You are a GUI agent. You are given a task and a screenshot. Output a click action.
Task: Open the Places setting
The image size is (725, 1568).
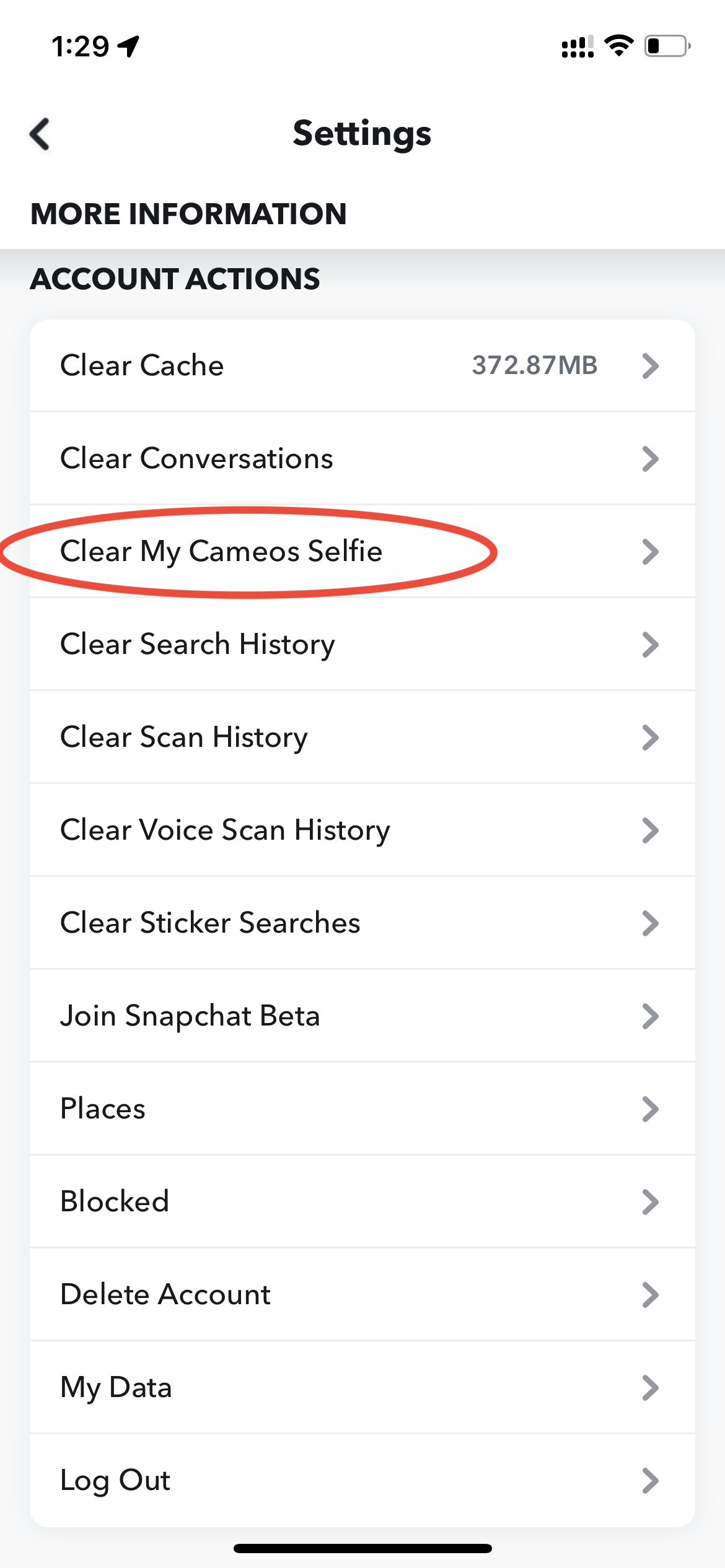coord(362,1108)
